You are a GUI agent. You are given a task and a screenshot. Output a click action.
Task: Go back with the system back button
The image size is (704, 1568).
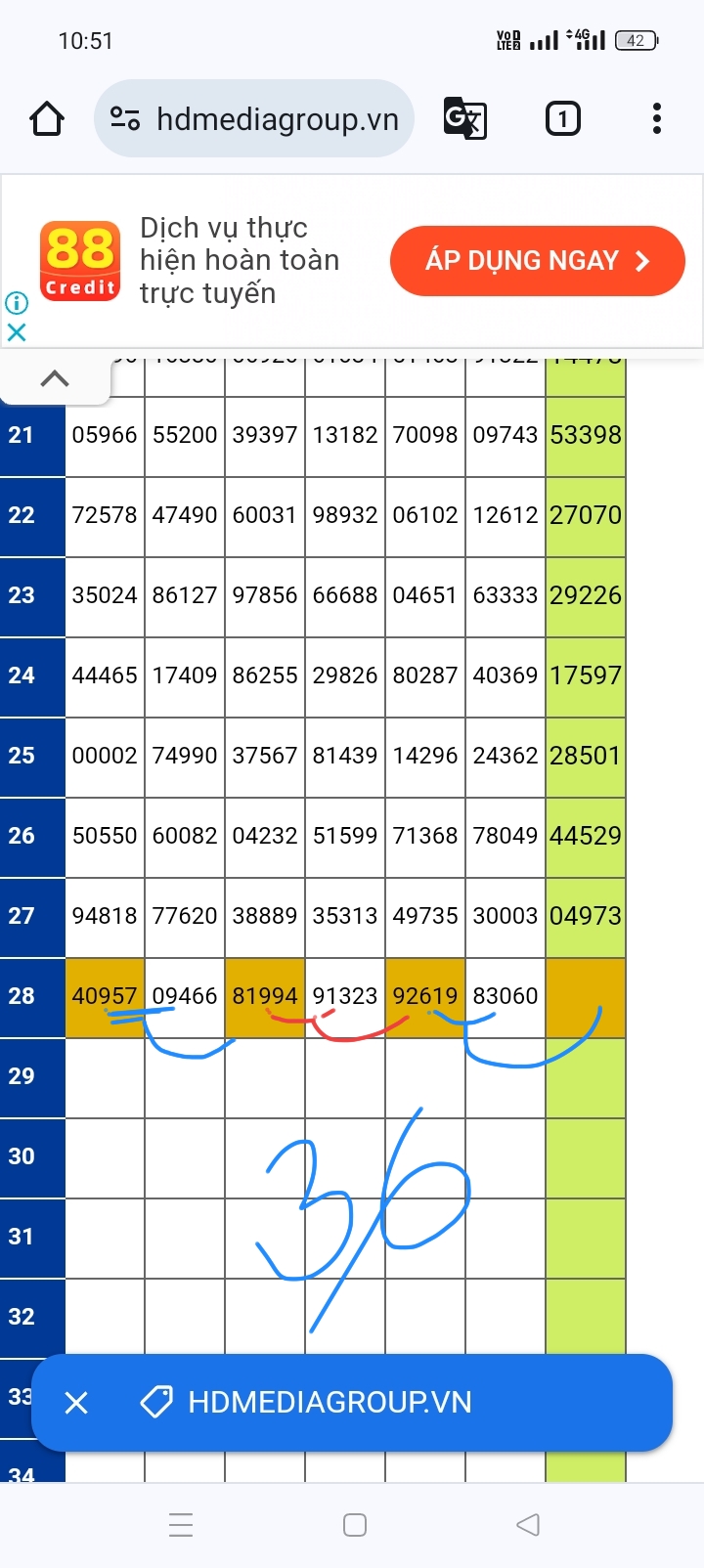[528, 1525]
